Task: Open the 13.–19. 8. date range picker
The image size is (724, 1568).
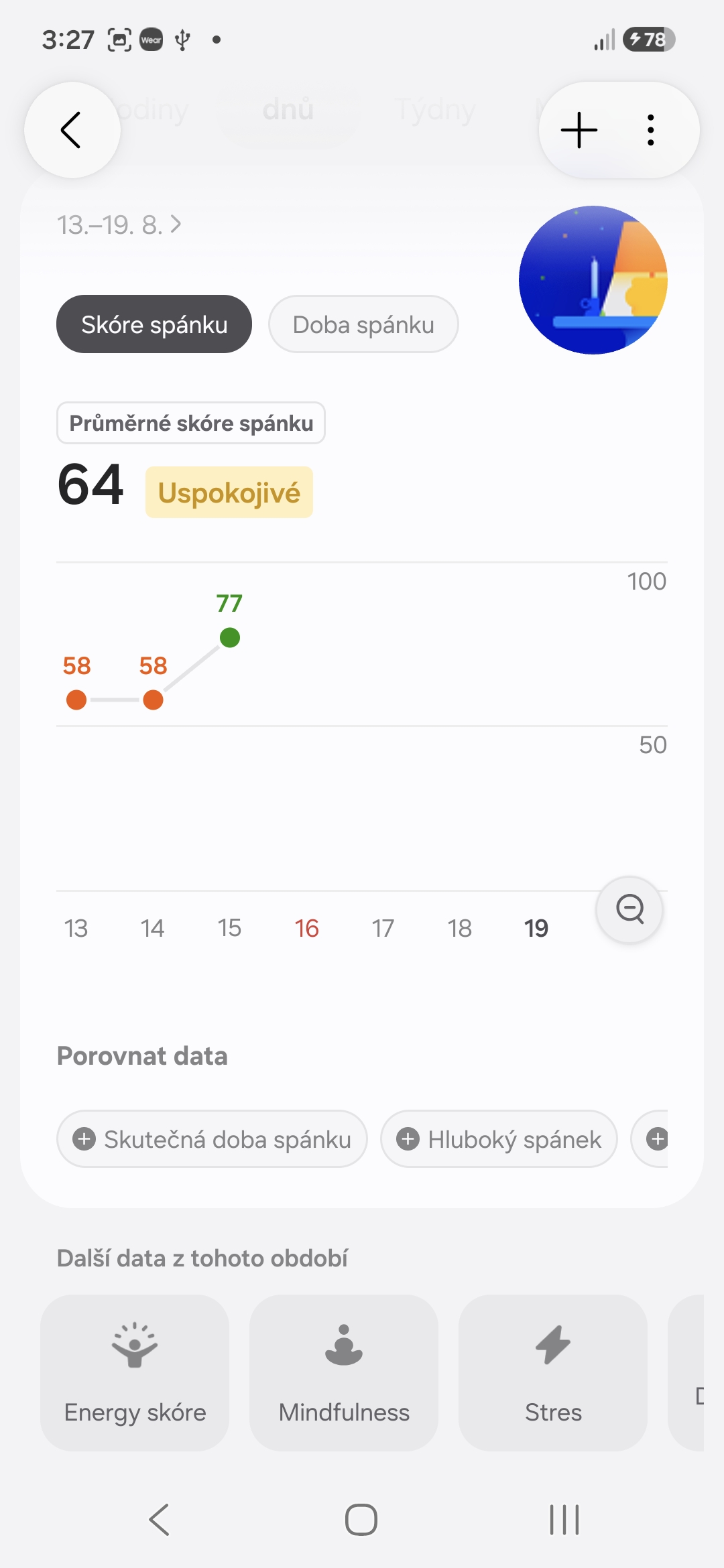Action: point(119,225)
